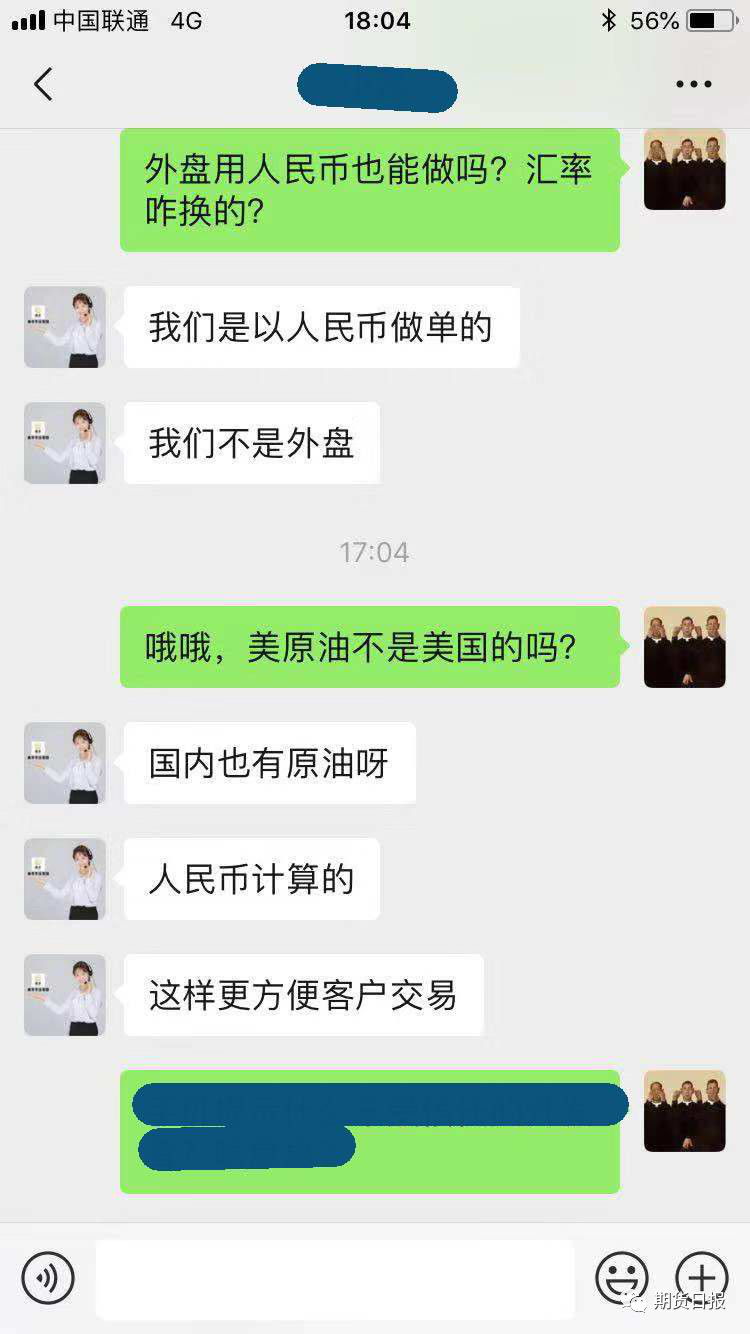Go back to the chat list
This screenshot has height=1334, width=750.
(43, 85)
